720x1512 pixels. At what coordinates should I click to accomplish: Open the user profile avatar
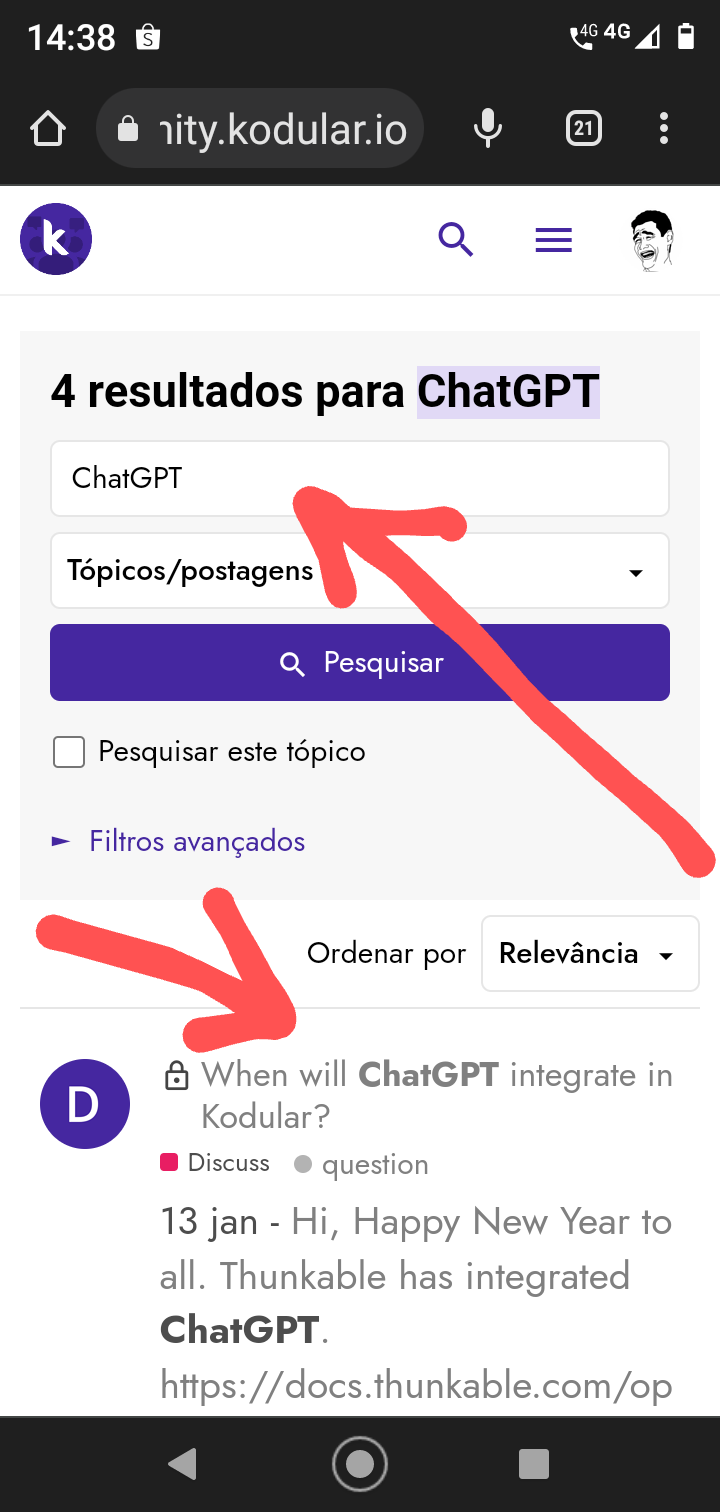651,241
